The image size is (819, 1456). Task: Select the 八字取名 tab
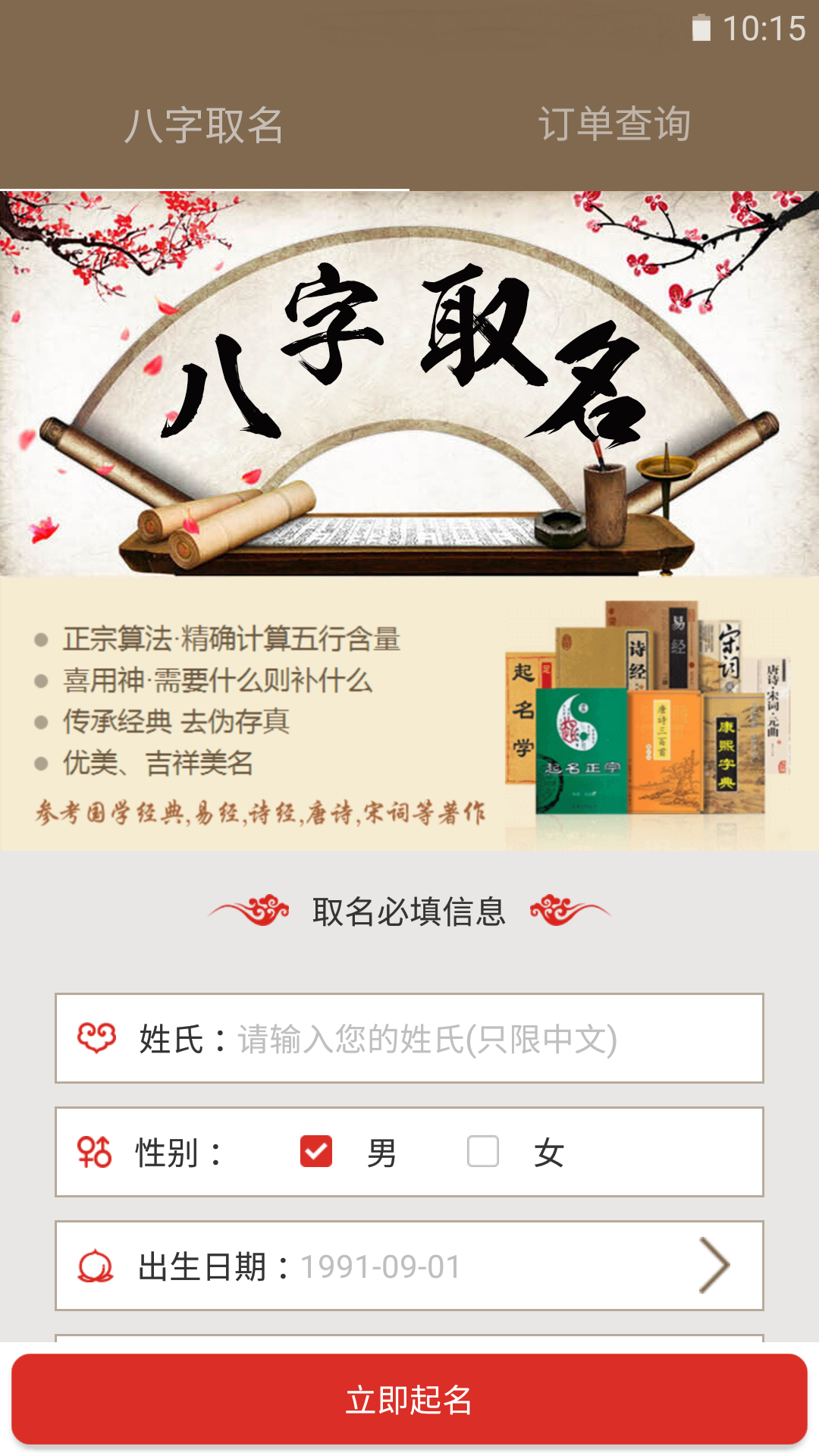click(x=204, y=125)
